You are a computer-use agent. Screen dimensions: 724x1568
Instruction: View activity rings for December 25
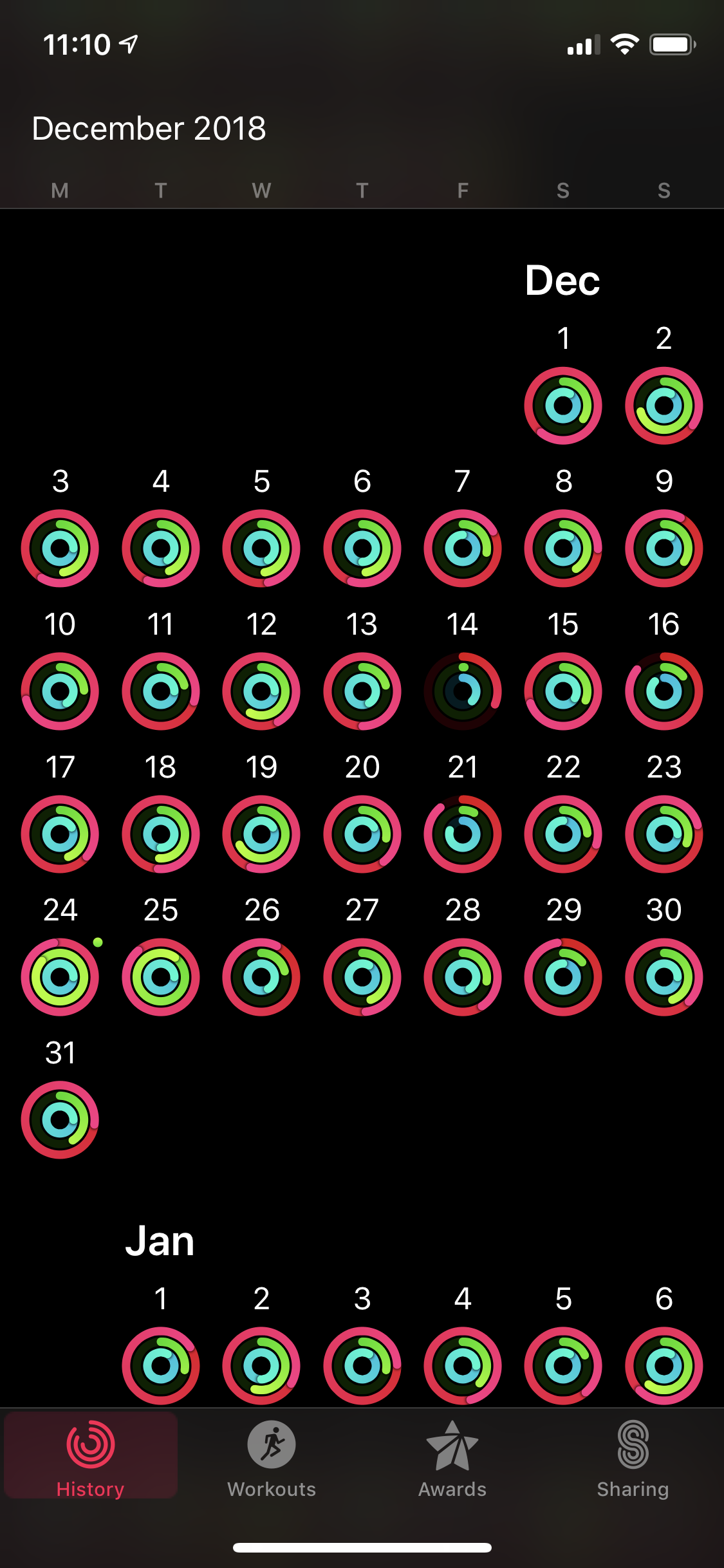coord(161,977)
